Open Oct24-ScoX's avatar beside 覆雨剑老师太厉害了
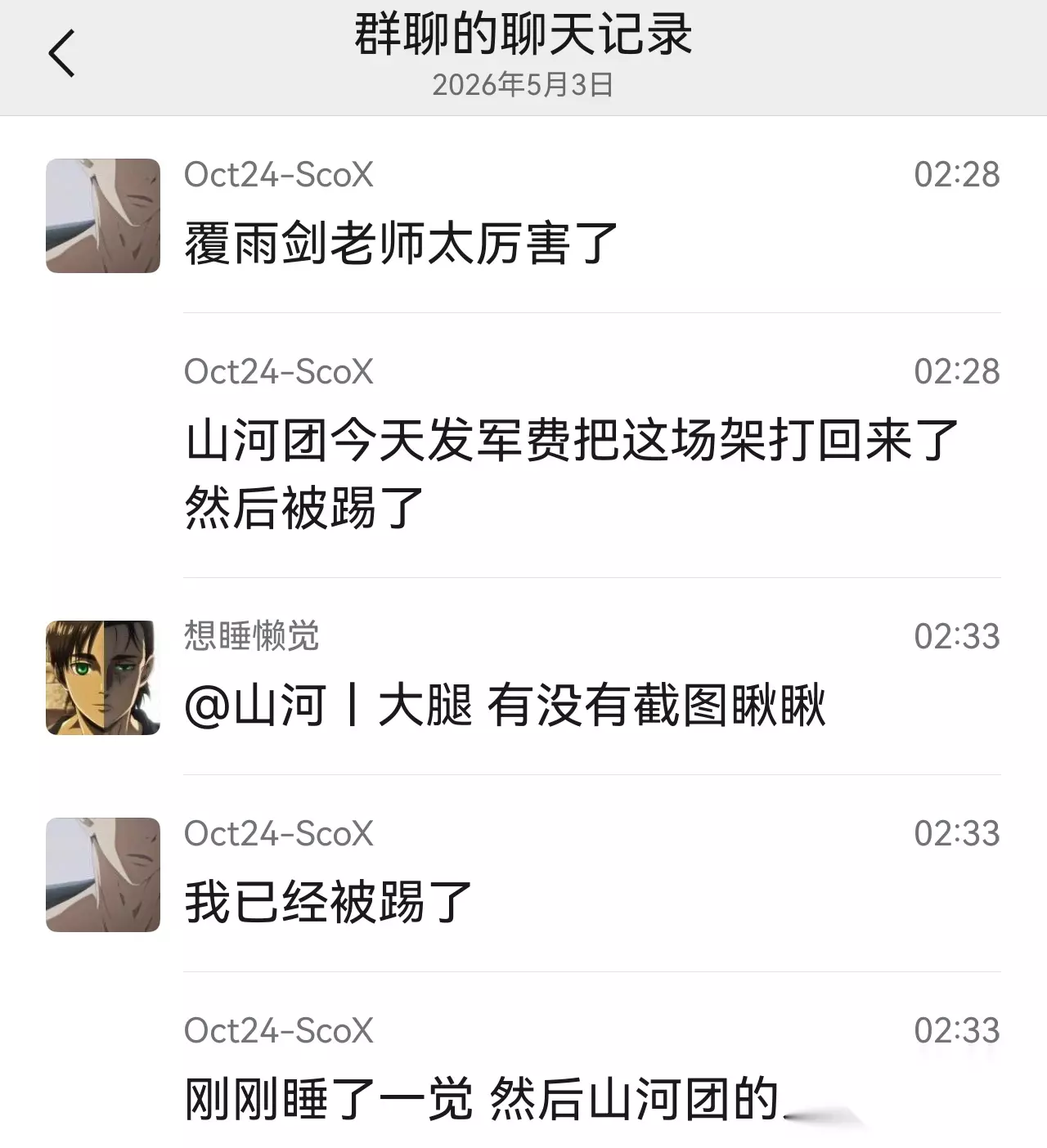The width and height of the screenshot is (1047, 1148). [x=103, y=216]
